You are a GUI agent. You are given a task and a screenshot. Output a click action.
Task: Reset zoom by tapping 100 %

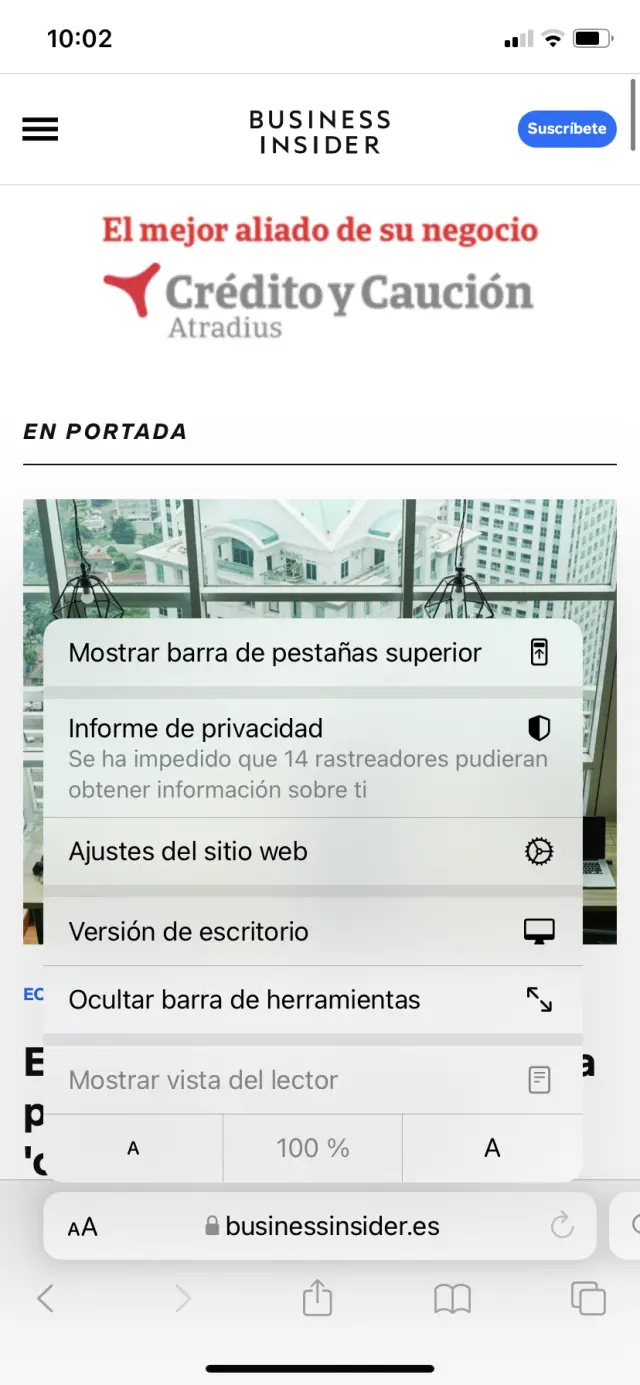313,1149
